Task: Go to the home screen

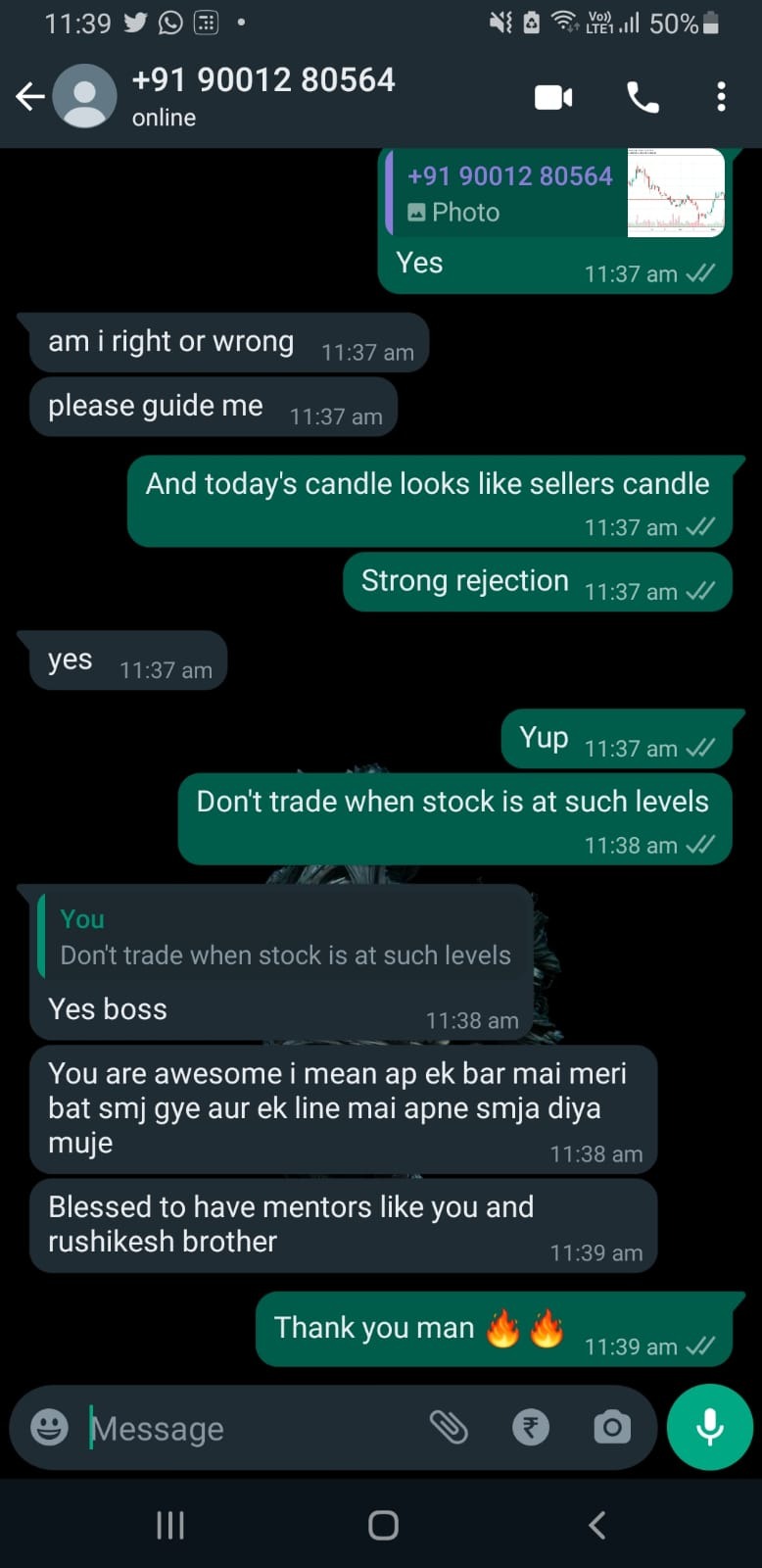Action: coord(383,1525)
